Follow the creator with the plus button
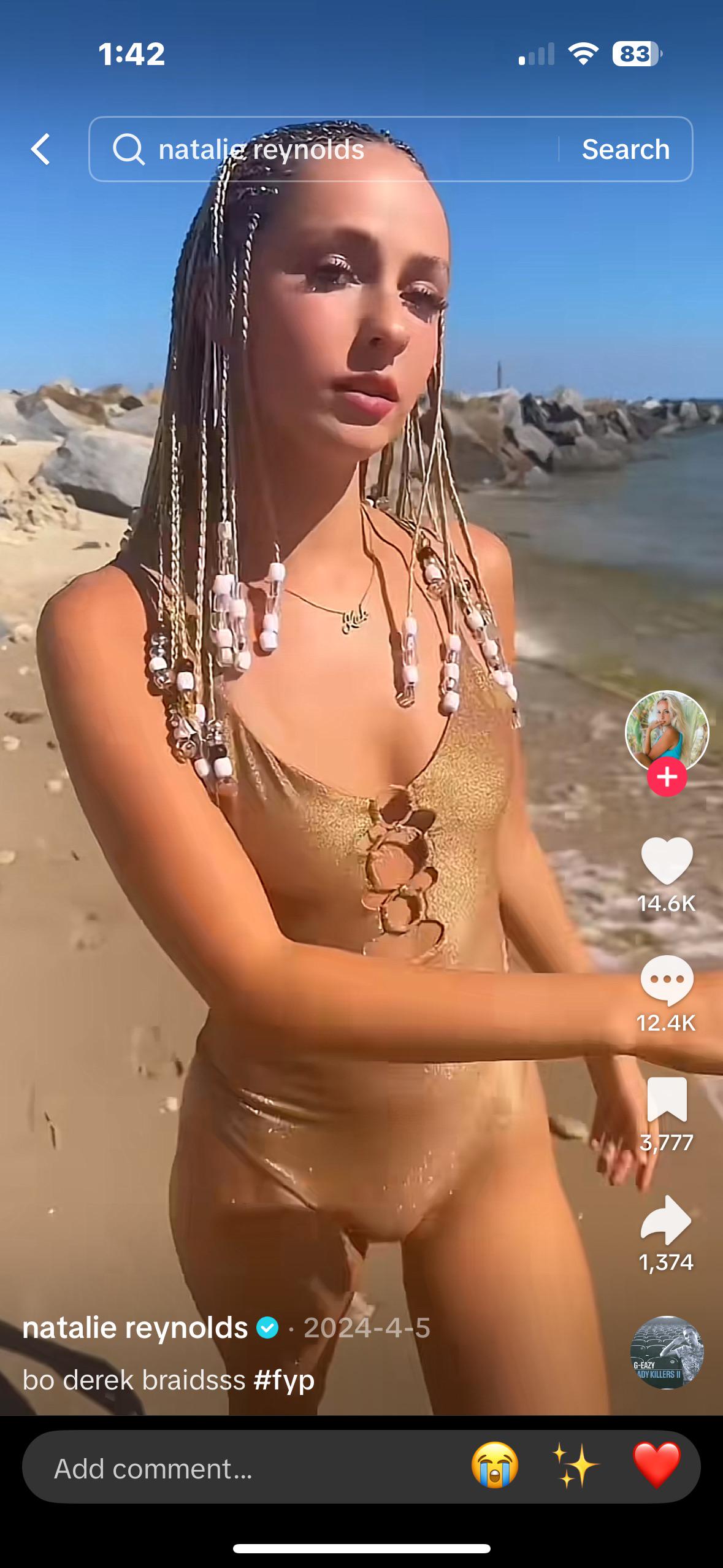The height and width of the screenshot is (1568, 723). [667, 777]
